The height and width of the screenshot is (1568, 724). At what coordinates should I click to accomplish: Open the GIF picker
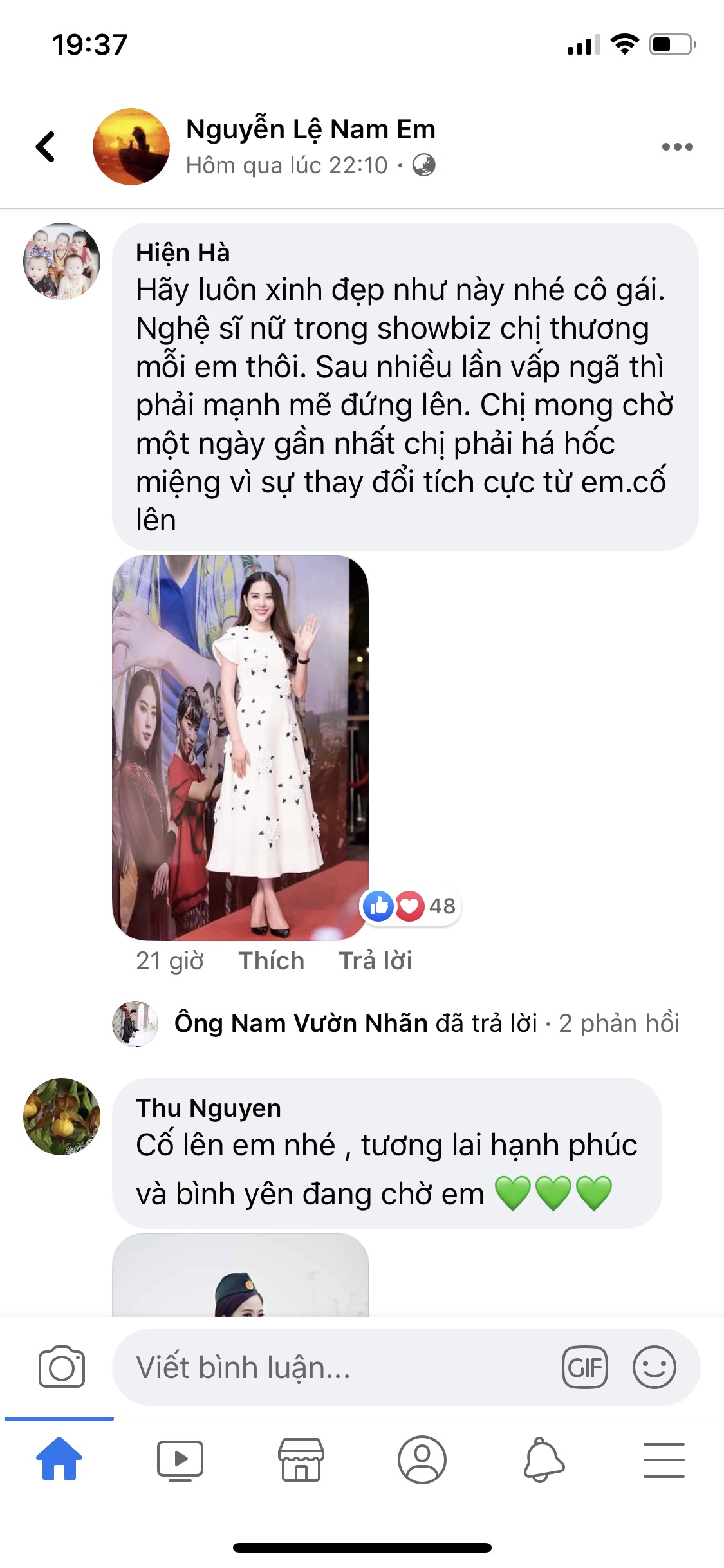(x=584, y=1367)
